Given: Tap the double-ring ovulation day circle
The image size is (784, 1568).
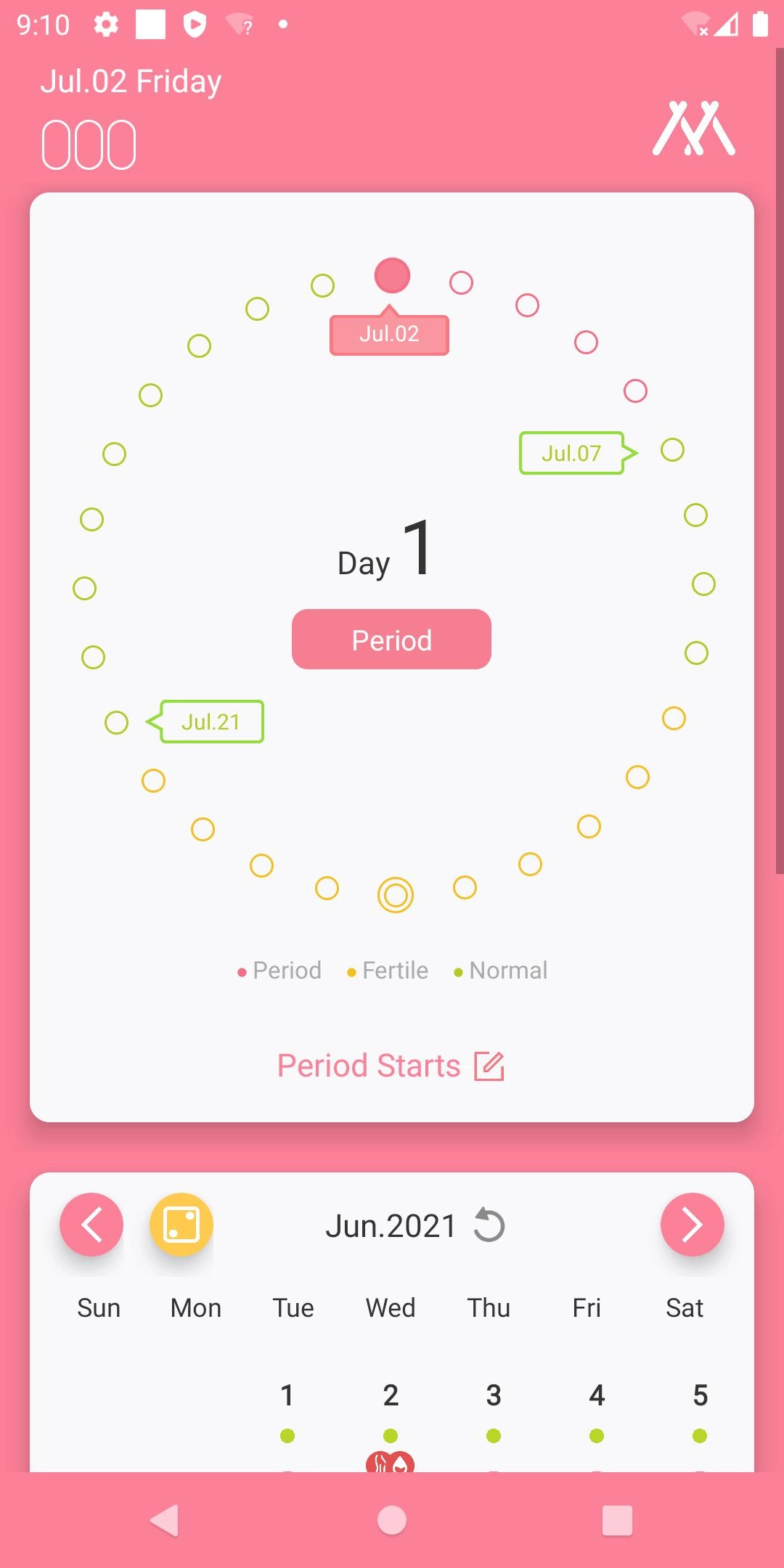Looking at the screenshot, I should pos(396,895).
